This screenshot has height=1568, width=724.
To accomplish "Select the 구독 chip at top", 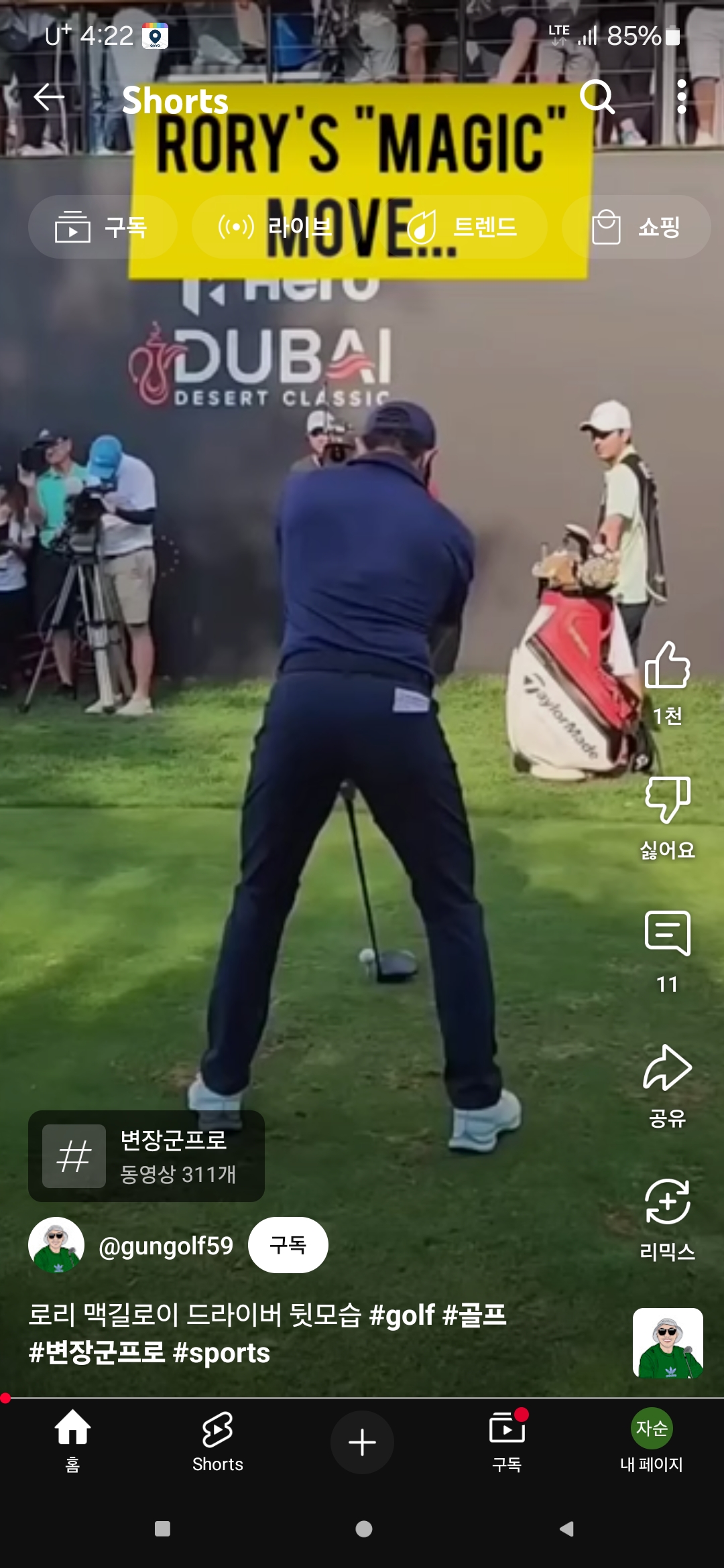I will tap(102, 227).
